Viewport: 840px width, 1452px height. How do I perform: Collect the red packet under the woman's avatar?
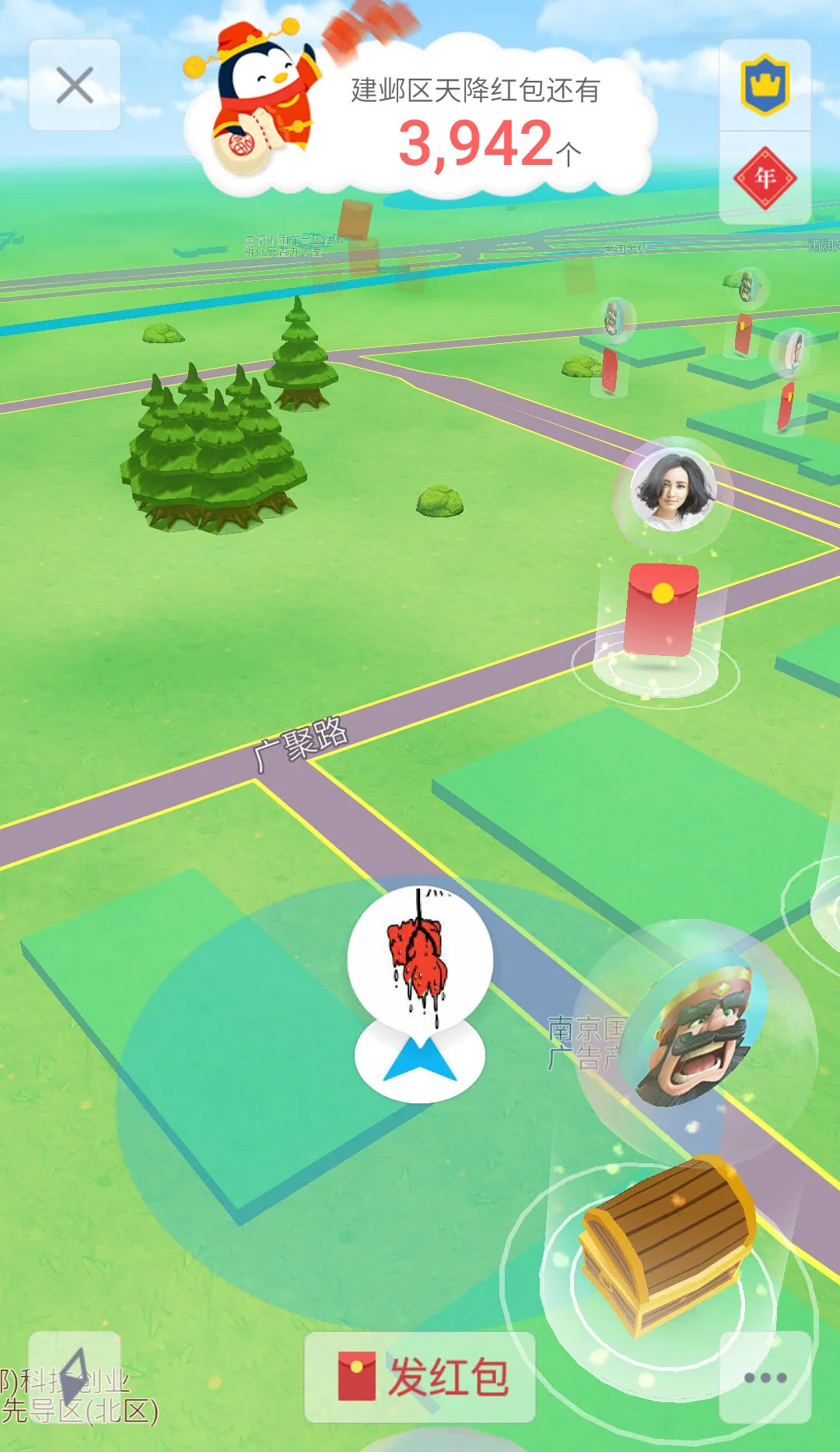(x=660, y=611)
